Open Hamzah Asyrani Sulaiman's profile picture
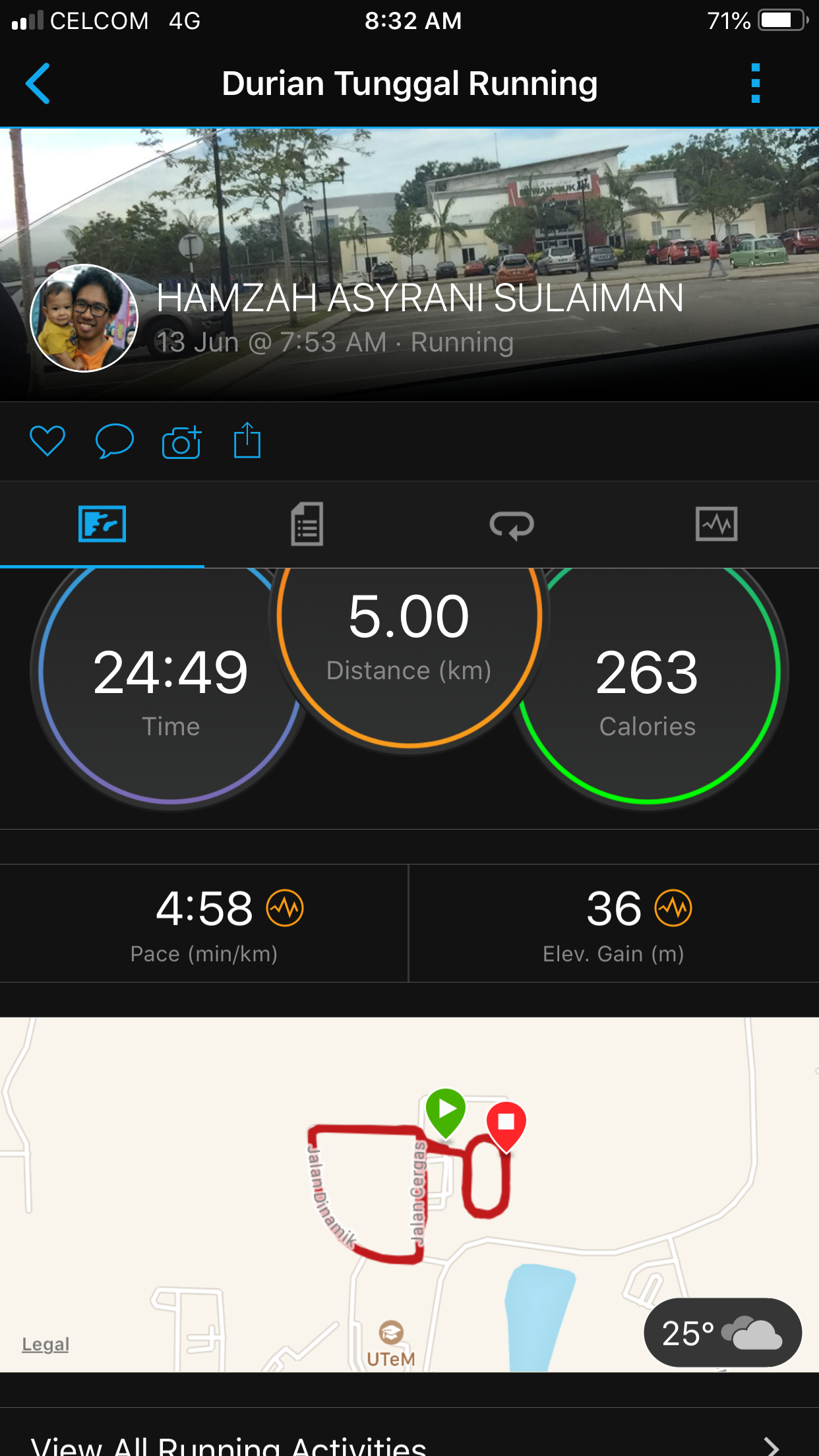Screen dimensions: 819x1456 [x=84, y=318]
